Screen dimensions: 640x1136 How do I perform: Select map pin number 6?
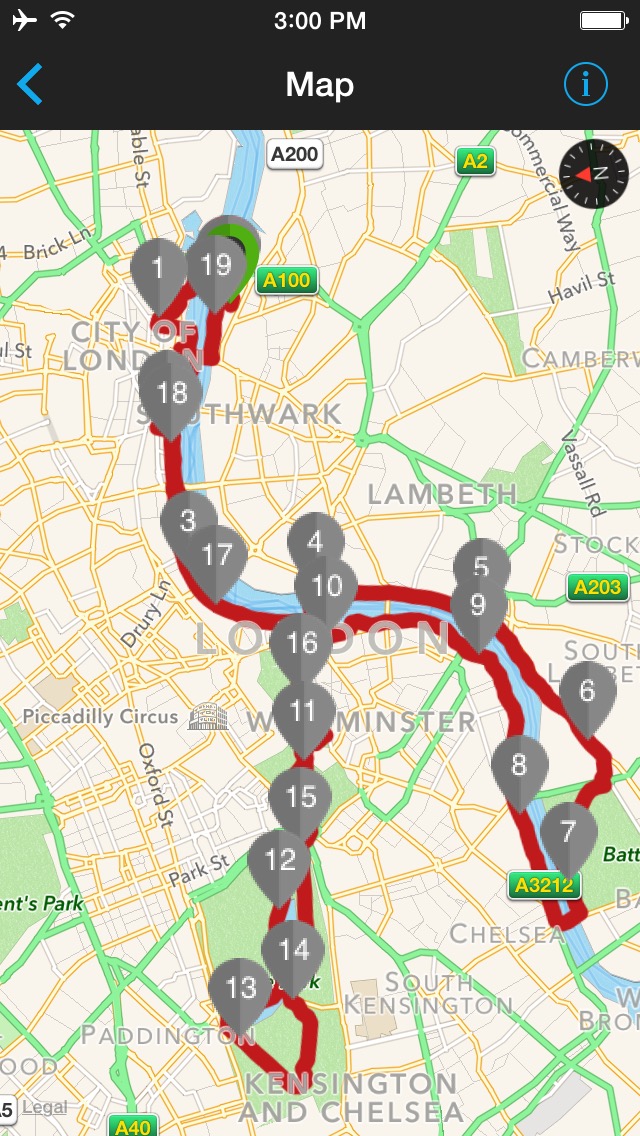pyautogui.click(x=587, y=690)
